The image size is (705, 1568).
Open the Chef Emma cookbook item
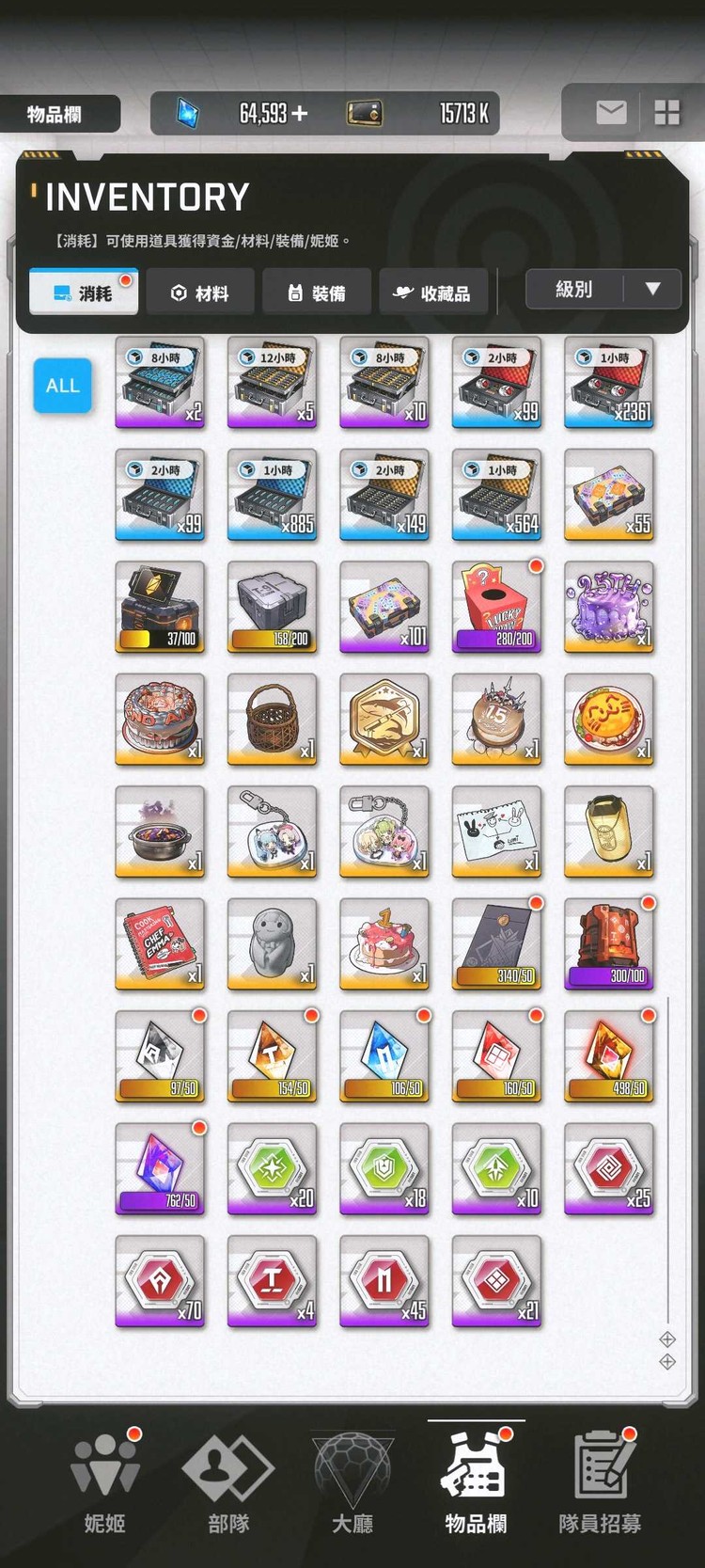pyautogui.click(x=160, y=943)
